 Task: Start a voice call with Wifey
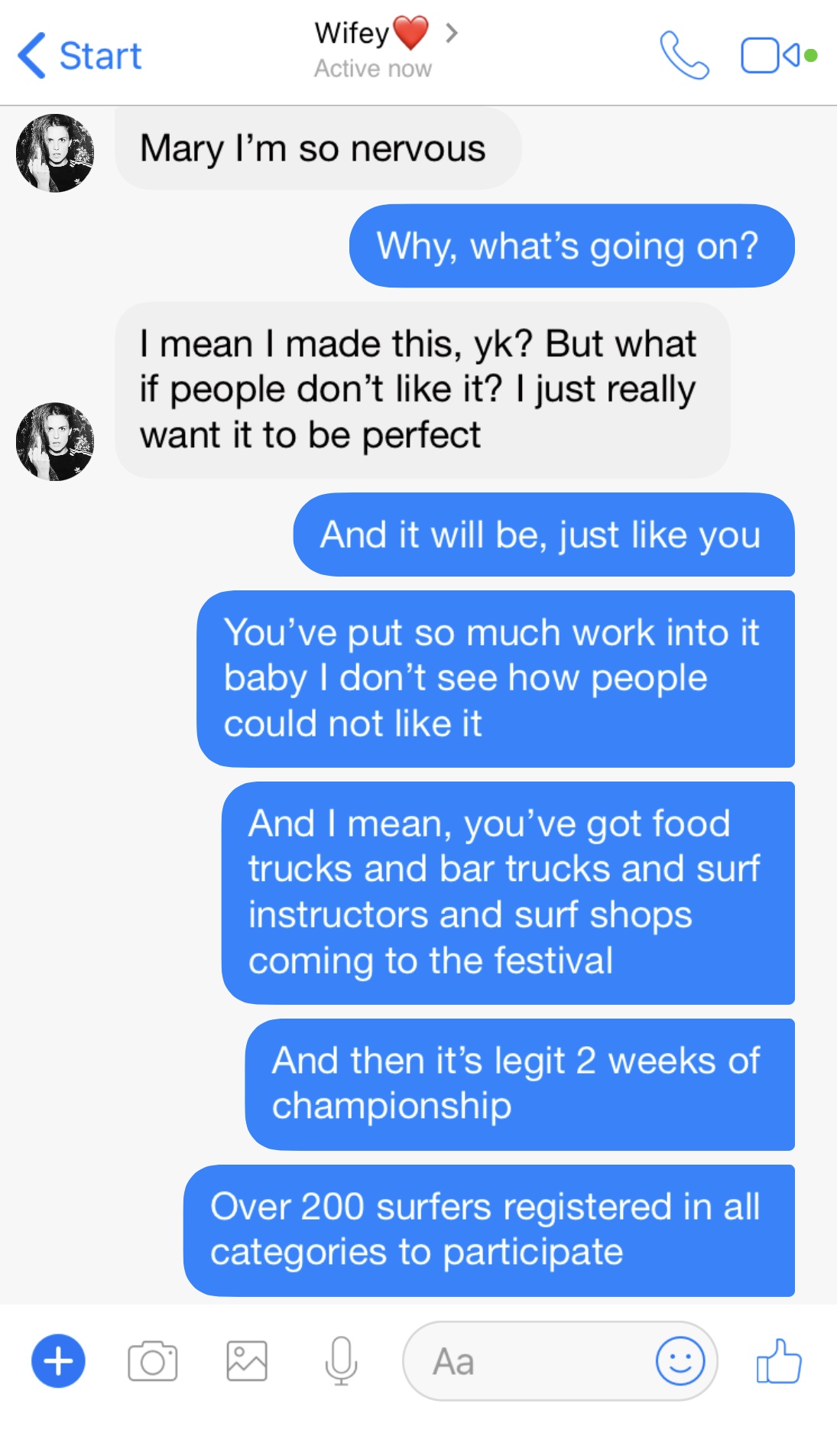coord(684,55)
